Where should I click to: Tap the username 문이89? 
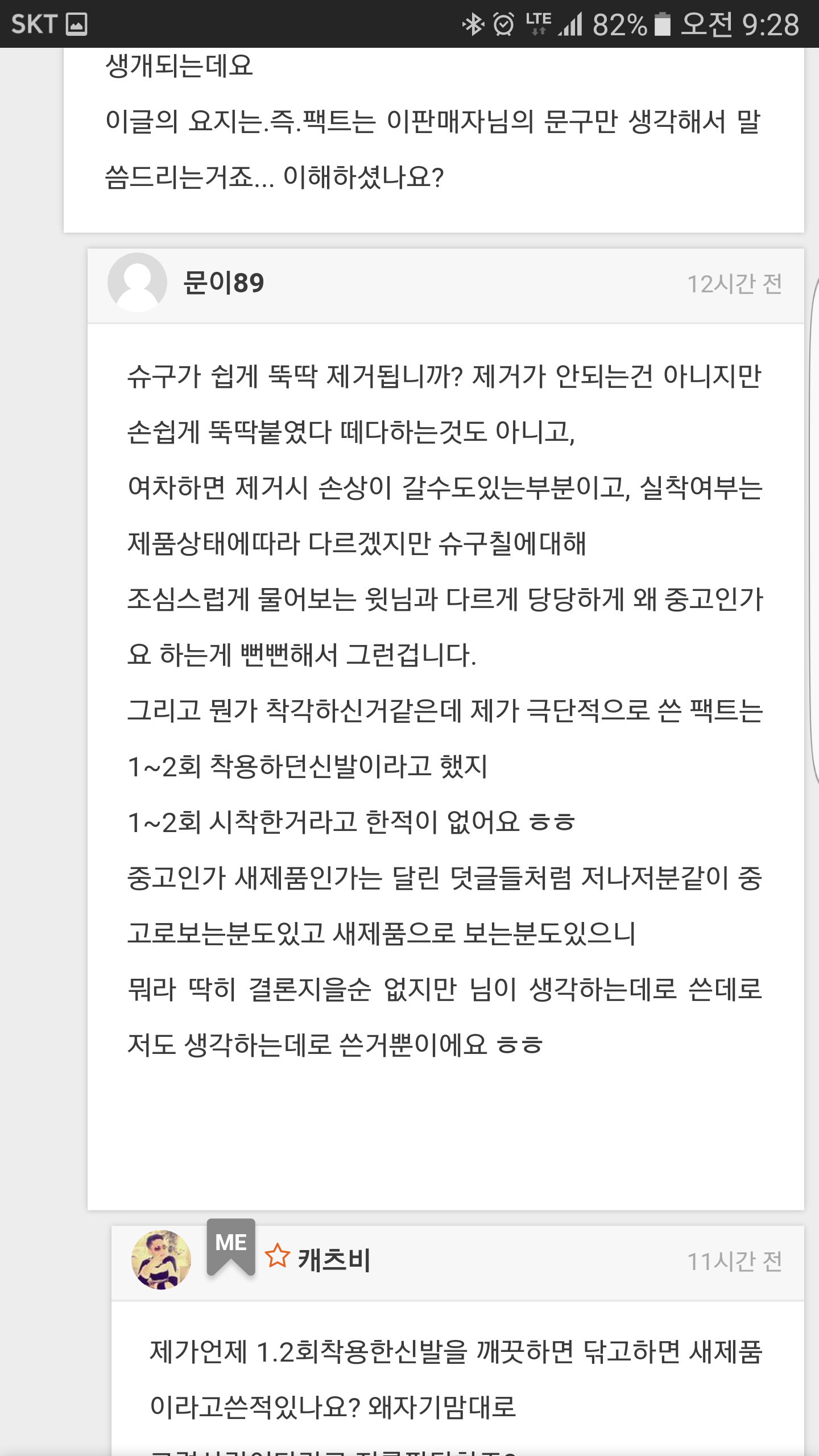(x=224, y=283)
